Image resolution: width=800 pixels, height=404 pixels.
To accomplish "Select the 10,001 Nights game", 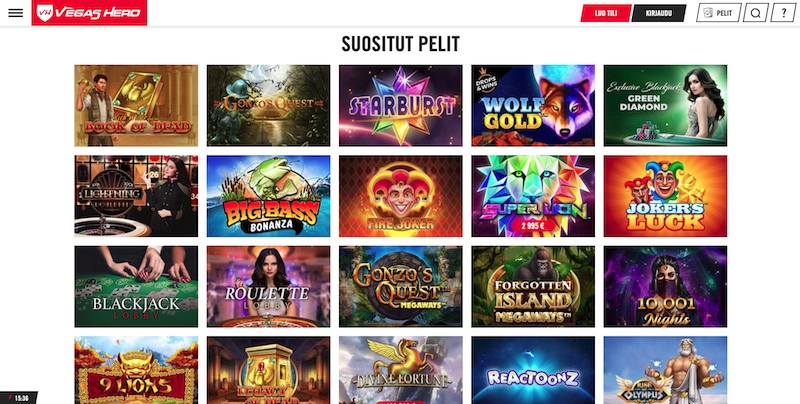I will pyautogui.click(x=665, y=286).
